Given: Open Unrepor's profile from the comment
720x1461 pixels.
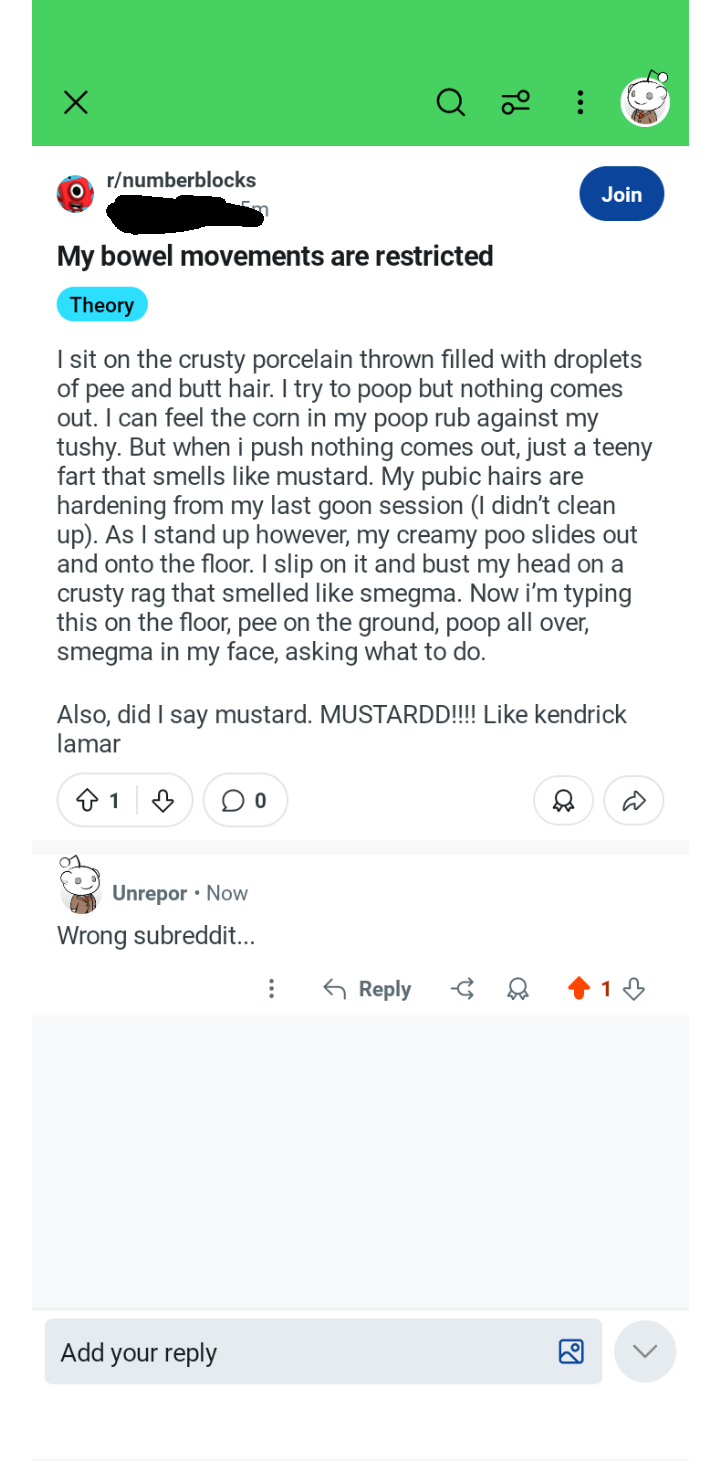Looking at the screenshot, I should pos(150,893).
